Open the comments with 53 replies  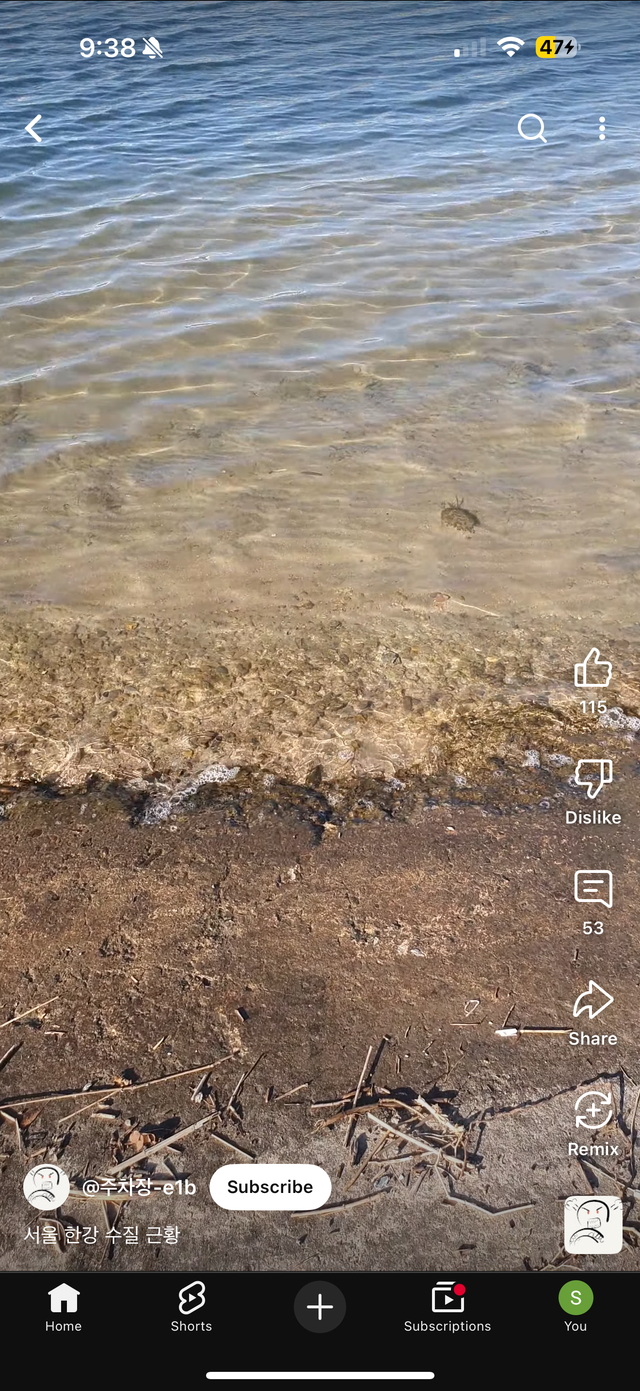coord(593,889)
